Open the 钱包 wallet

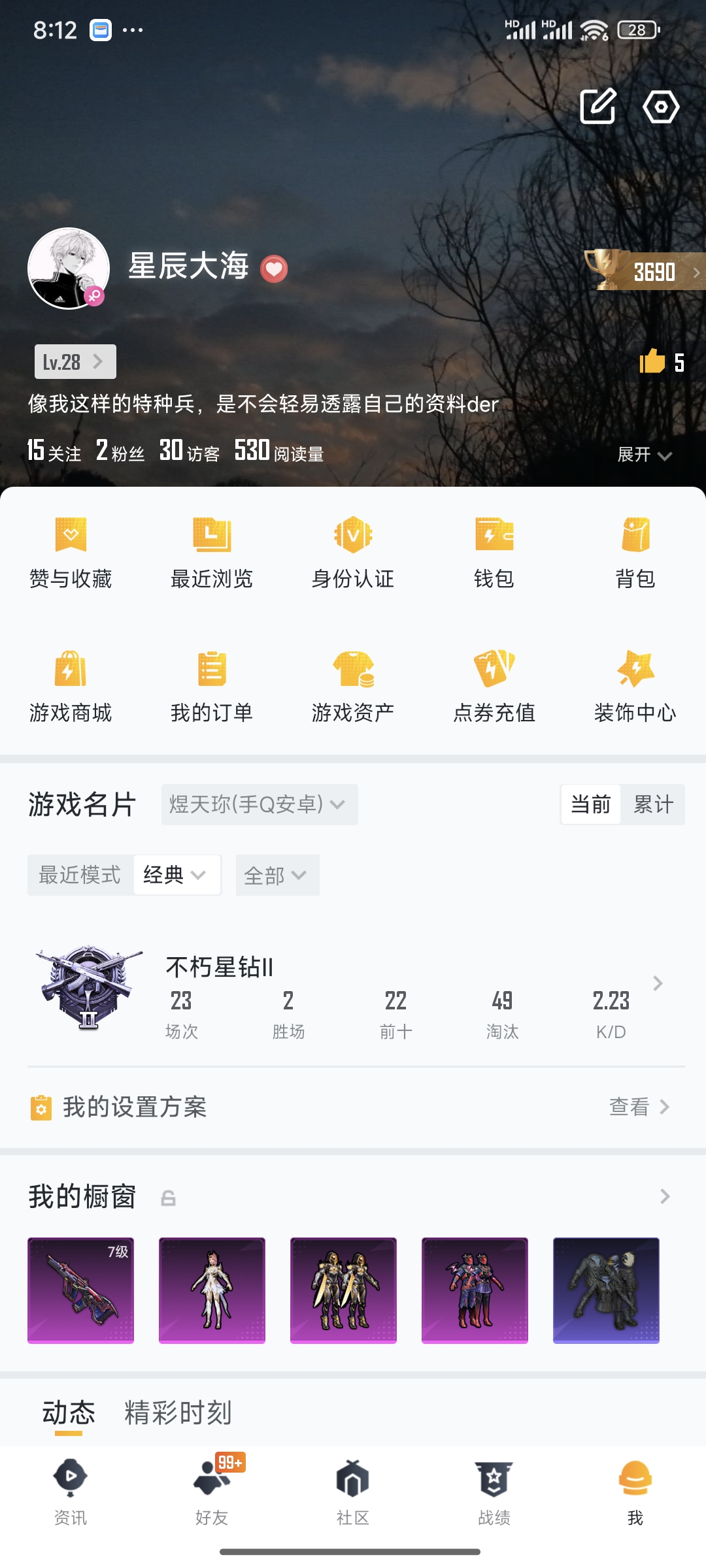(494, 552)
